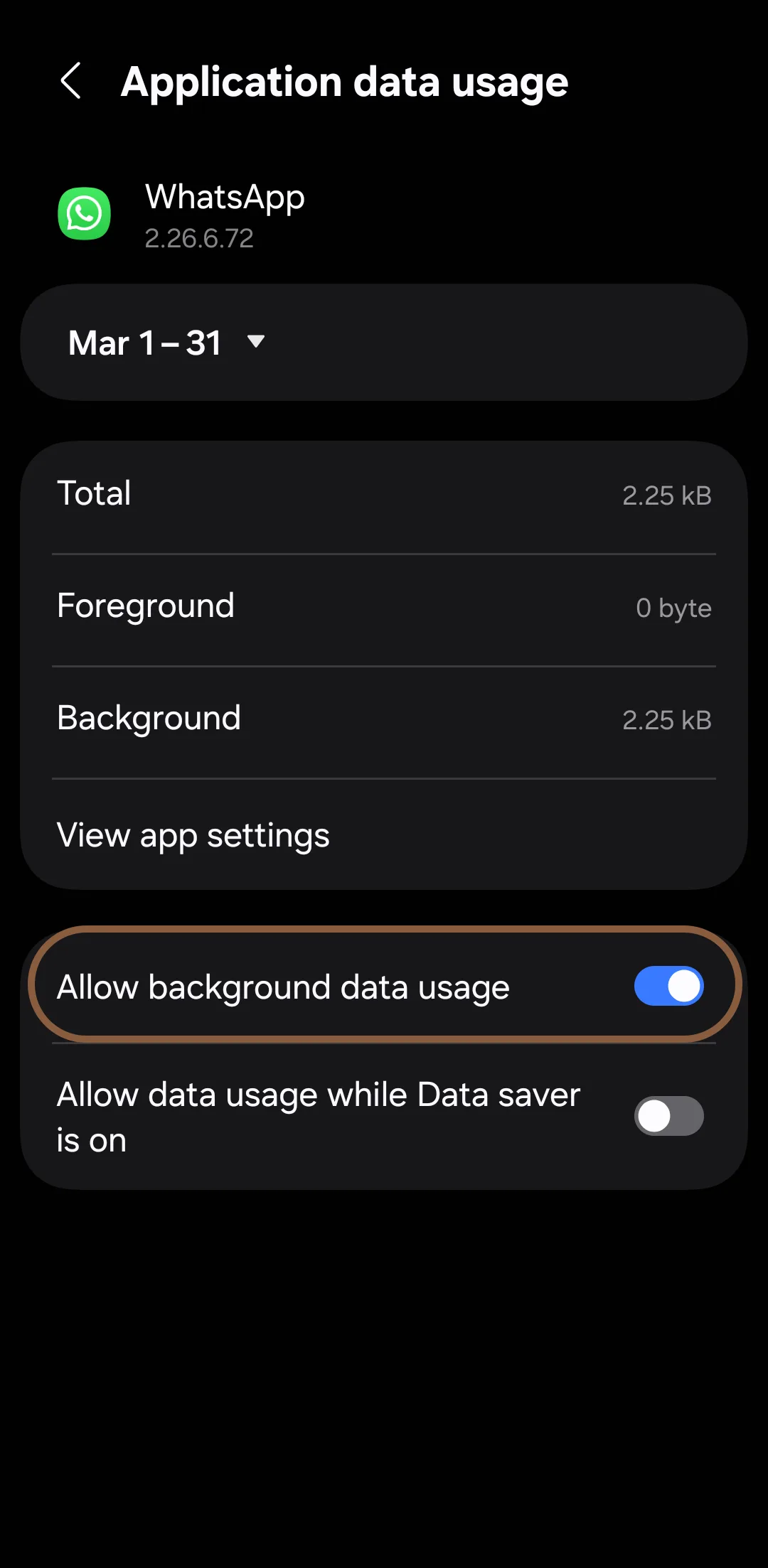768x1568 pixels.
Task: Enable data usage while Data saver is on
Action: pyautogui.click(x=668, y=1116)
